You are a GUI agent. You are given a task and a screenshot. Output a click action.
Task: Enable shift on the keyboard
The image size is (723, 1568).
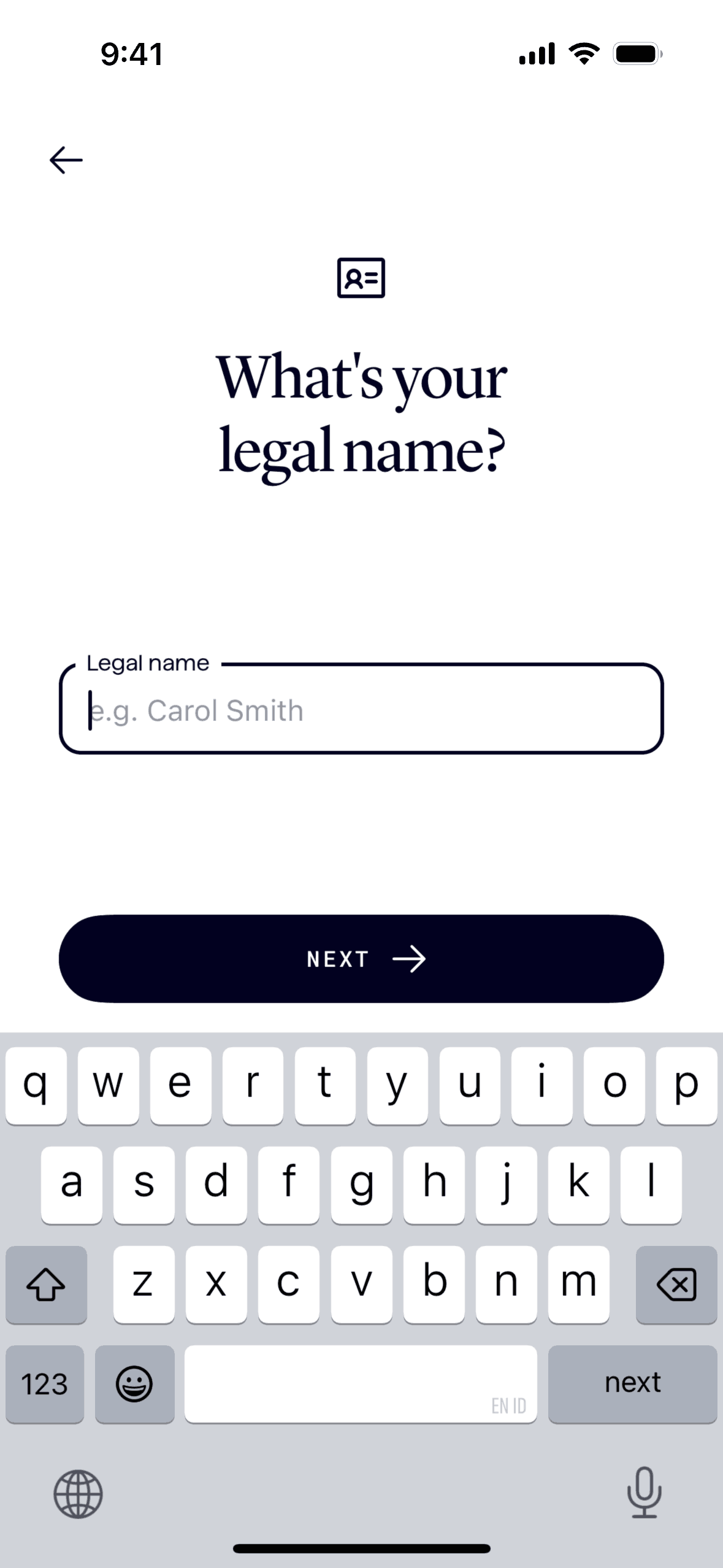(x=46, y=1284)
